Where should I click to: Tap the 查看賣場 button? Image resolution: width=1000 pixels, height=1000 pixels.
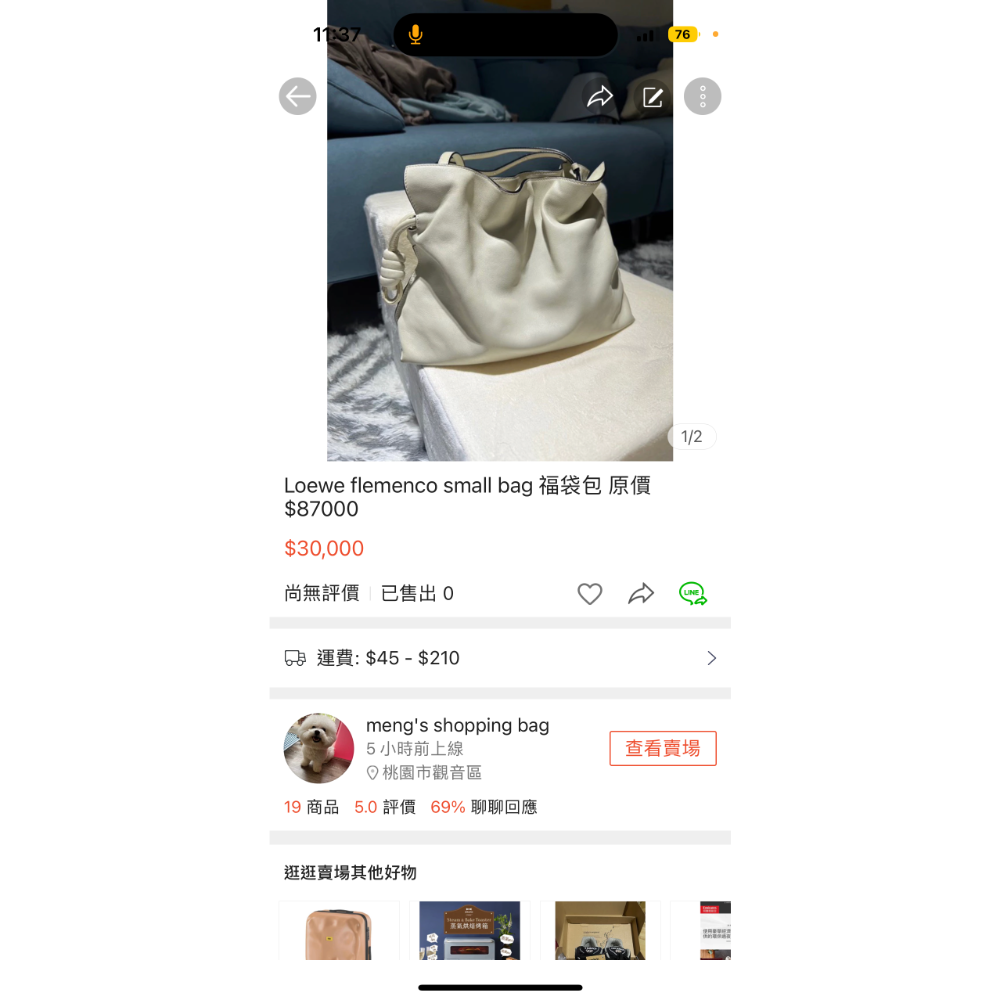662,748
